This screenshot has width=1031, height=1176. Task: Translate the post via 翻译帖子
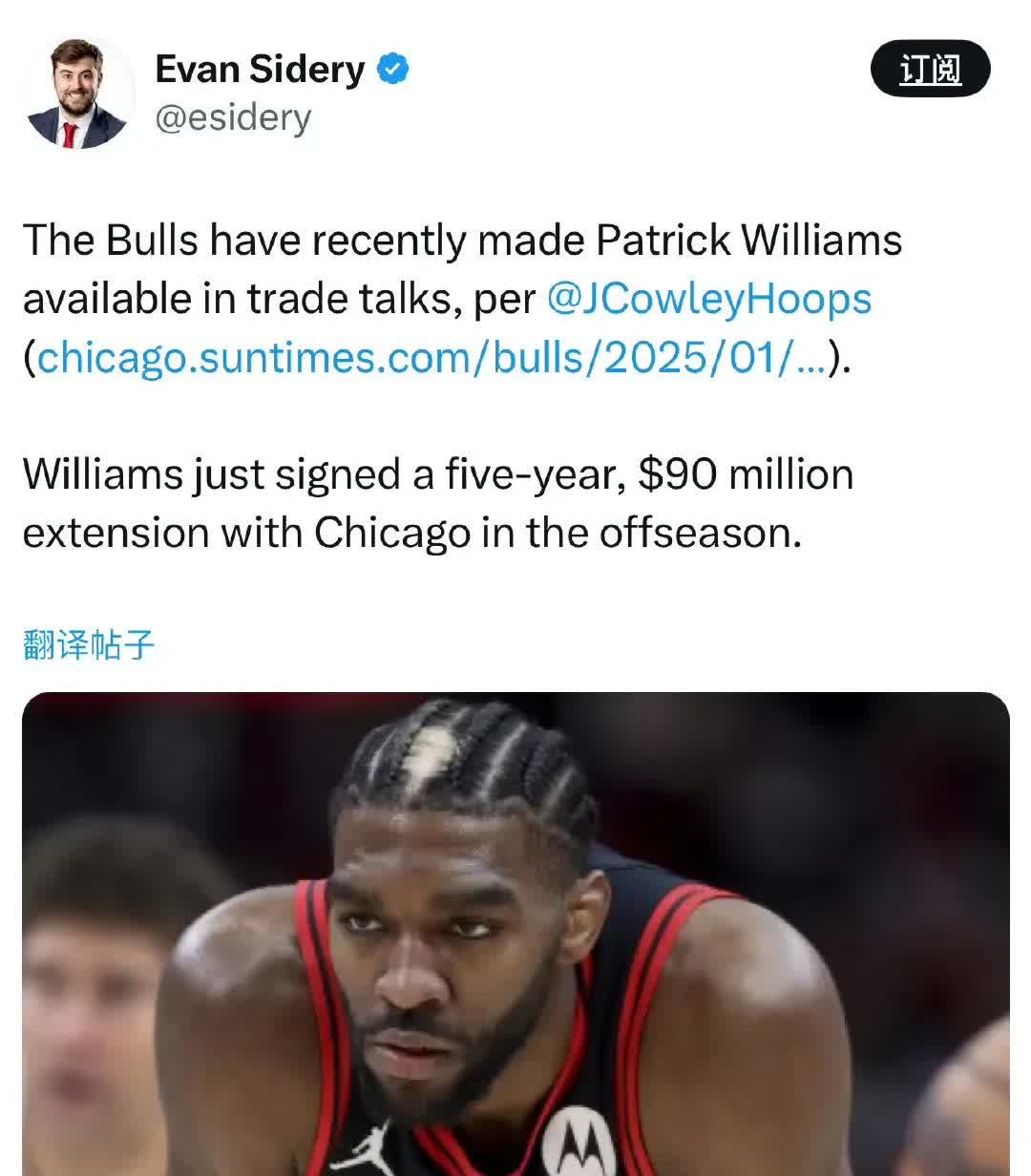(x=88, y=645)
